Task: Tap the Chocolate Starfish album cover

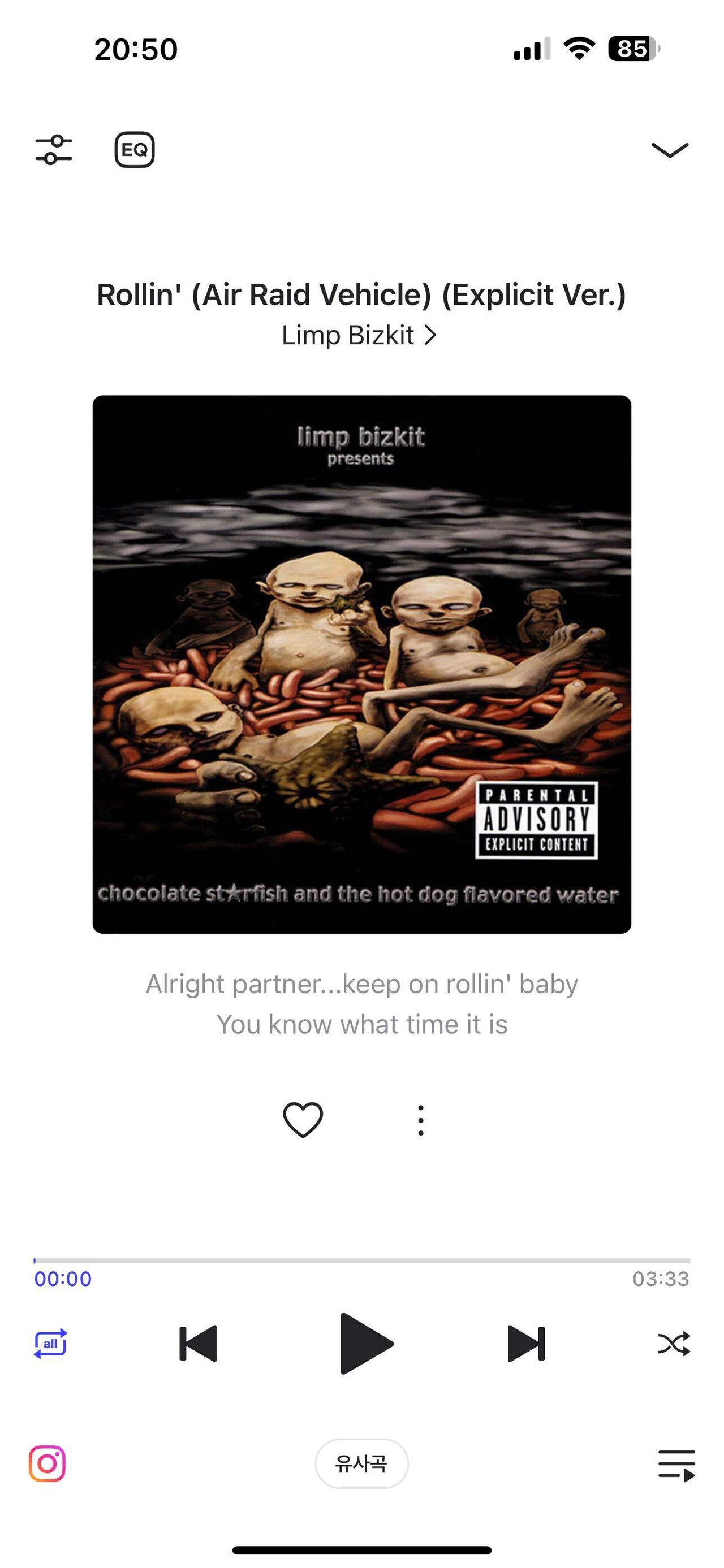Action: [361, 664]
